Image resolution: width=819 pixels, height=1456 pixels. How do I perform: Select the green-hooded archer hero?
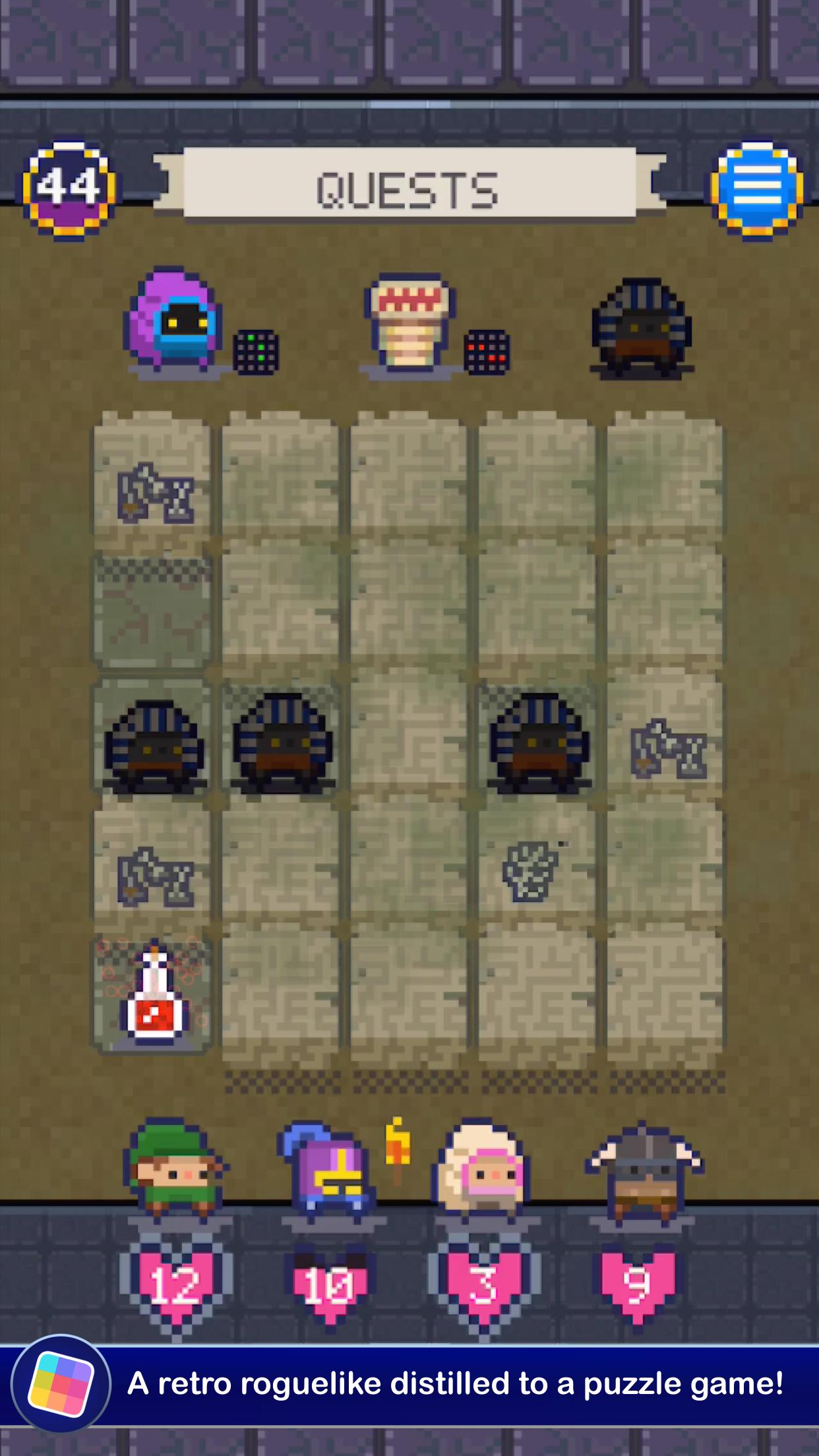[176, 1167]
